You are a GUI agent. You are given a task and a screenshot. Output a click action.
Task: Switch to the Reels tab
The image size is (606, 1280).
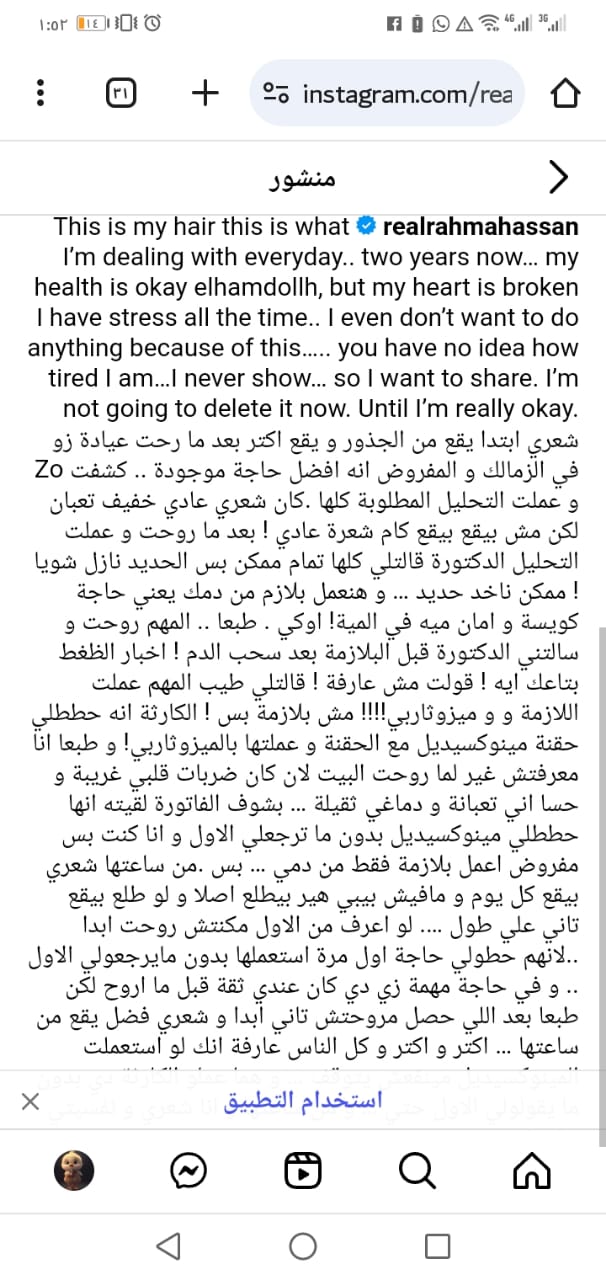[x=302, y=1168]
